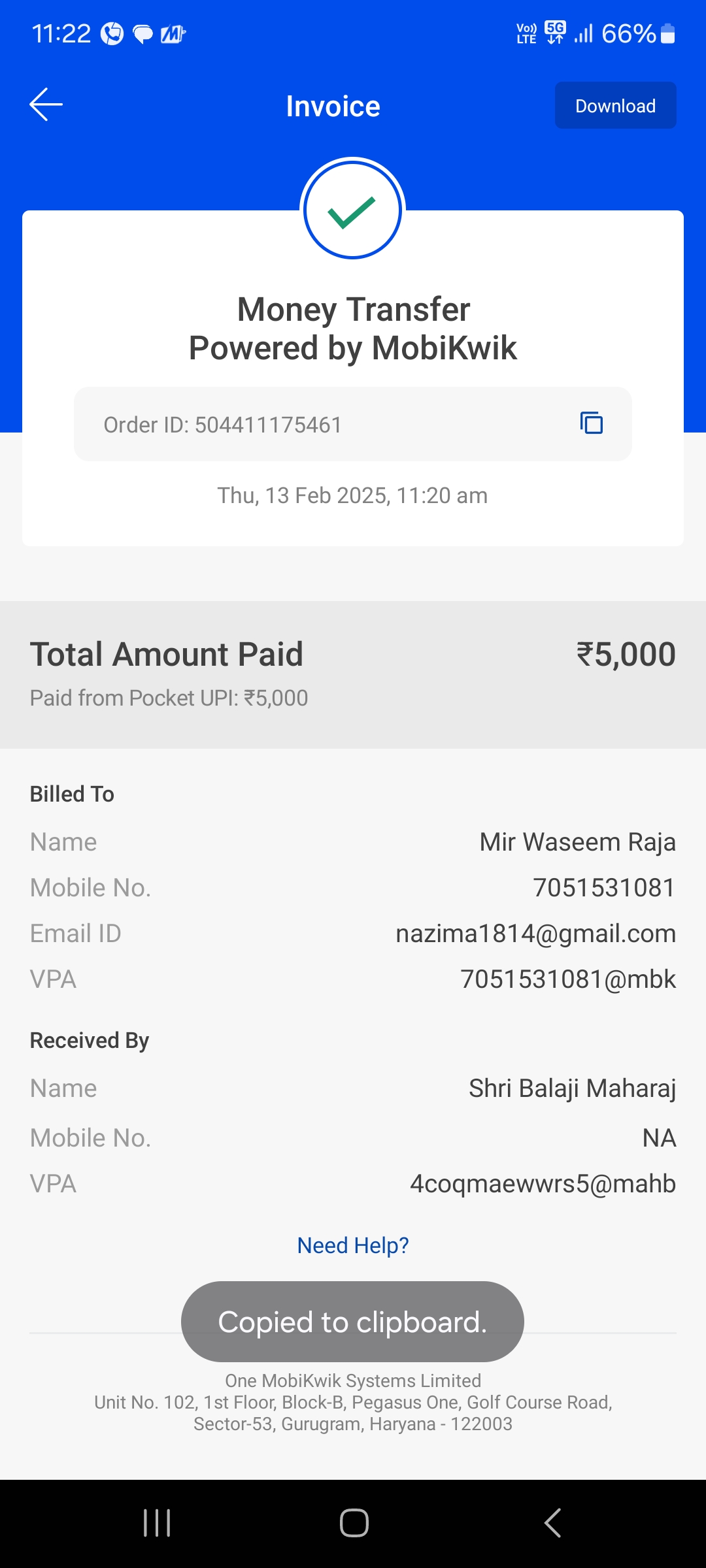Tap the system back button

(x=552, y=1523)
